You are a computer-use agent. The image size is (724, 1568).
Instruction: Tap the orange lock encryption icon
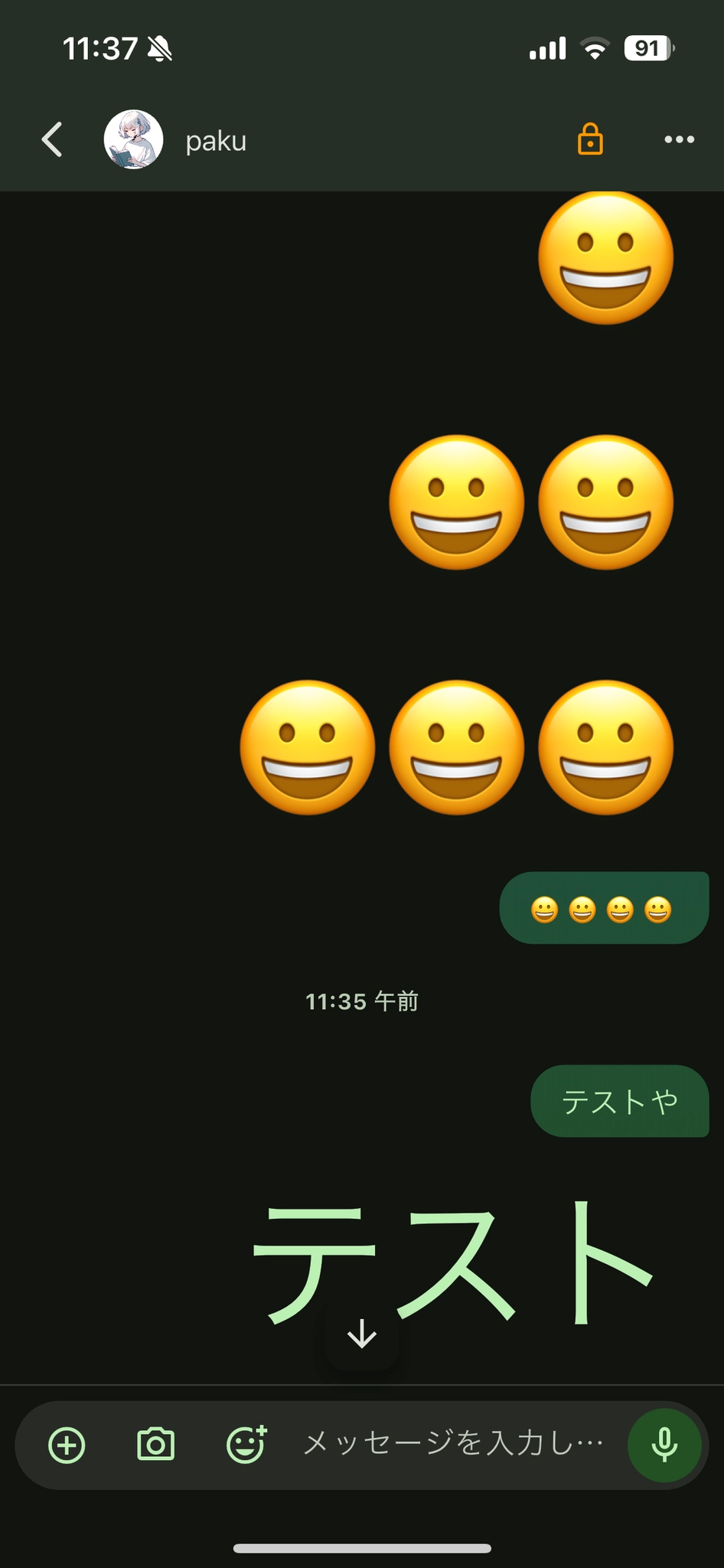(590, 140)
